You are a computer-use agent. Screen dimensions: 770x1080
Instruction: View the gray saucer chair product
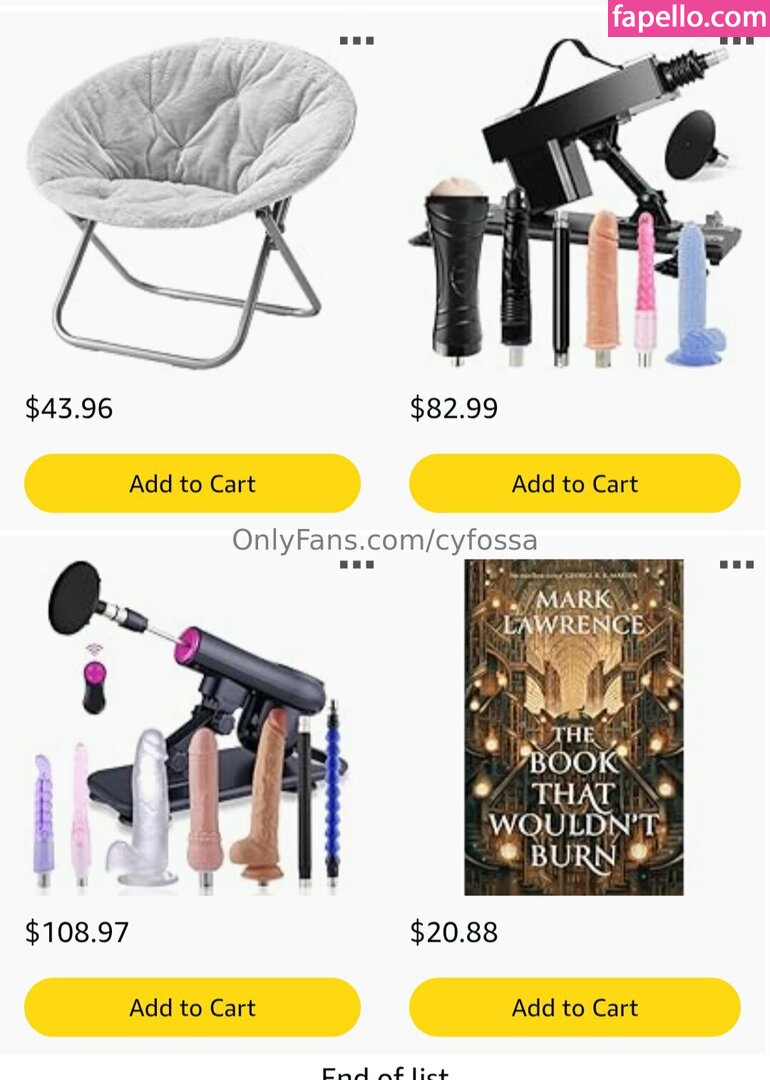pyautogui.click(x=190, y=200)
